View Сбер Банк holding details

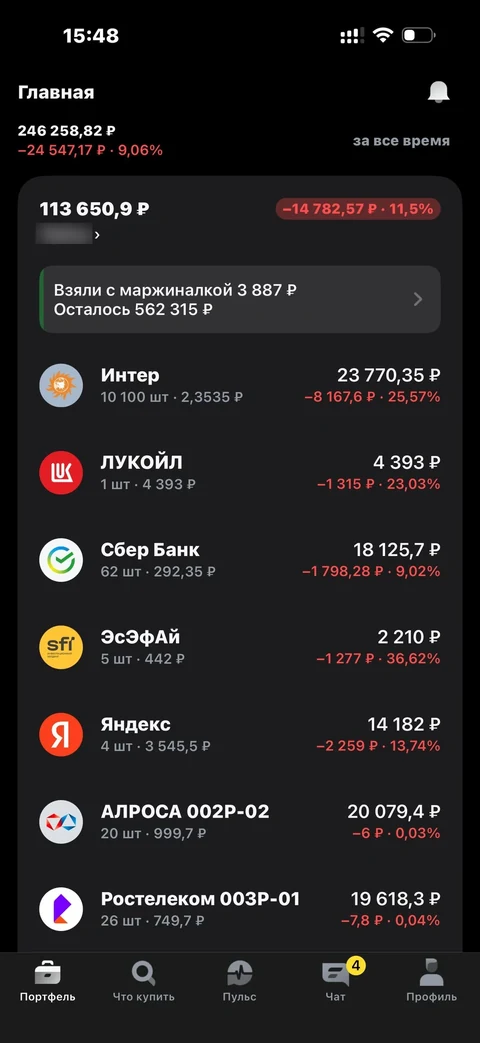click(239, 560)
